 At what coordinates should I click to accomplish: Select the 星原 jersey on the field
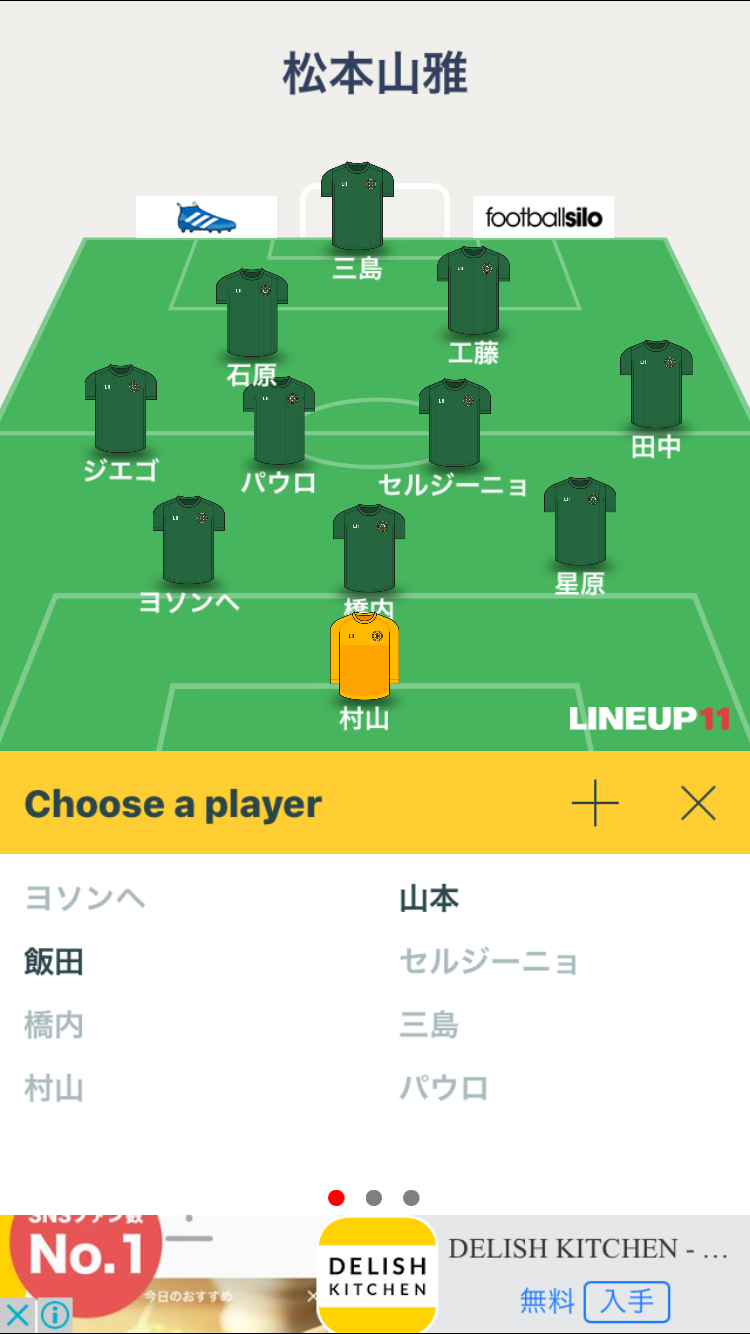pyautogui.click(x=580, y=522)
